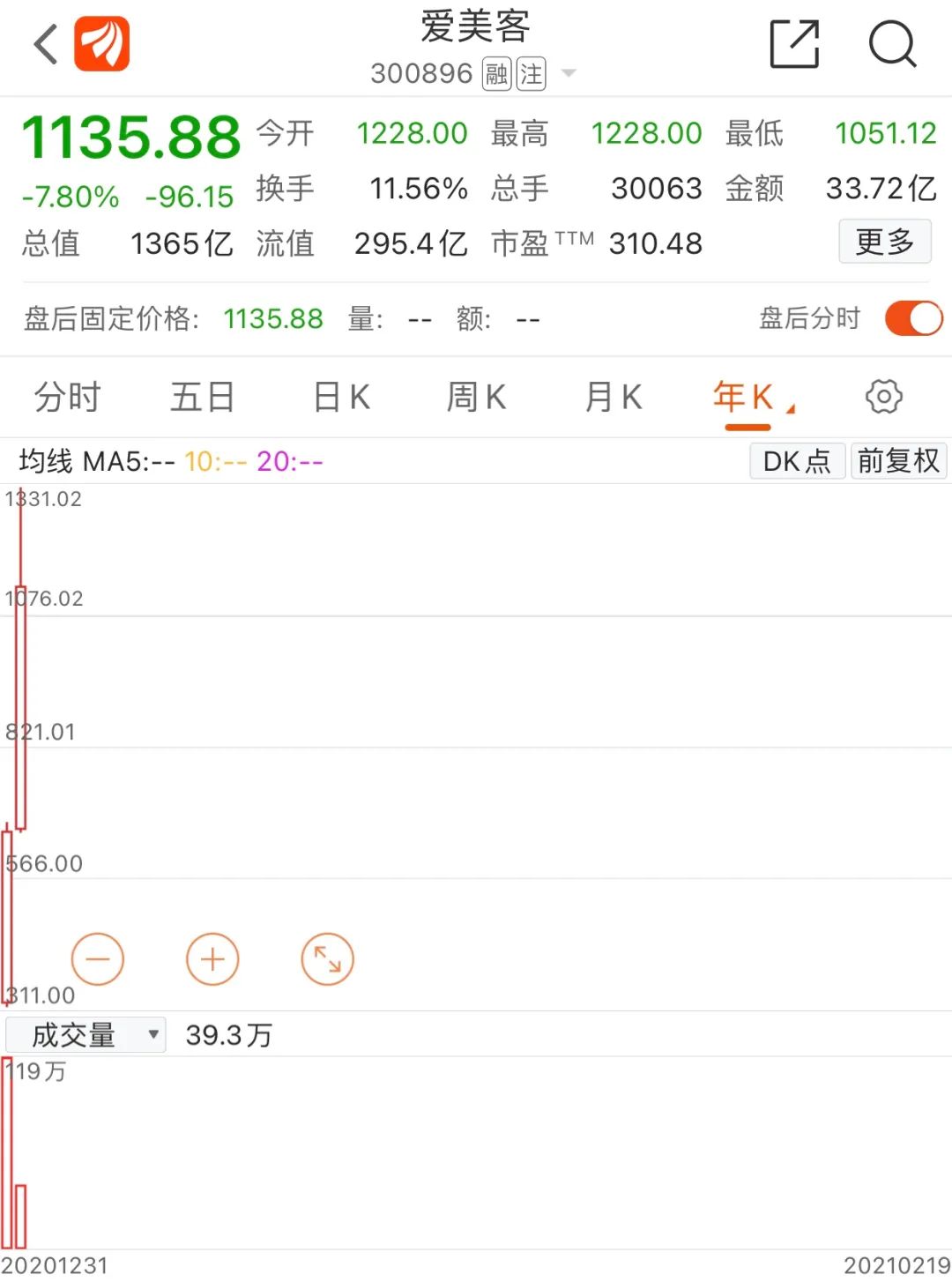Expand chart to full screen
The image size is (952, 1282).
tap(327, 959)
